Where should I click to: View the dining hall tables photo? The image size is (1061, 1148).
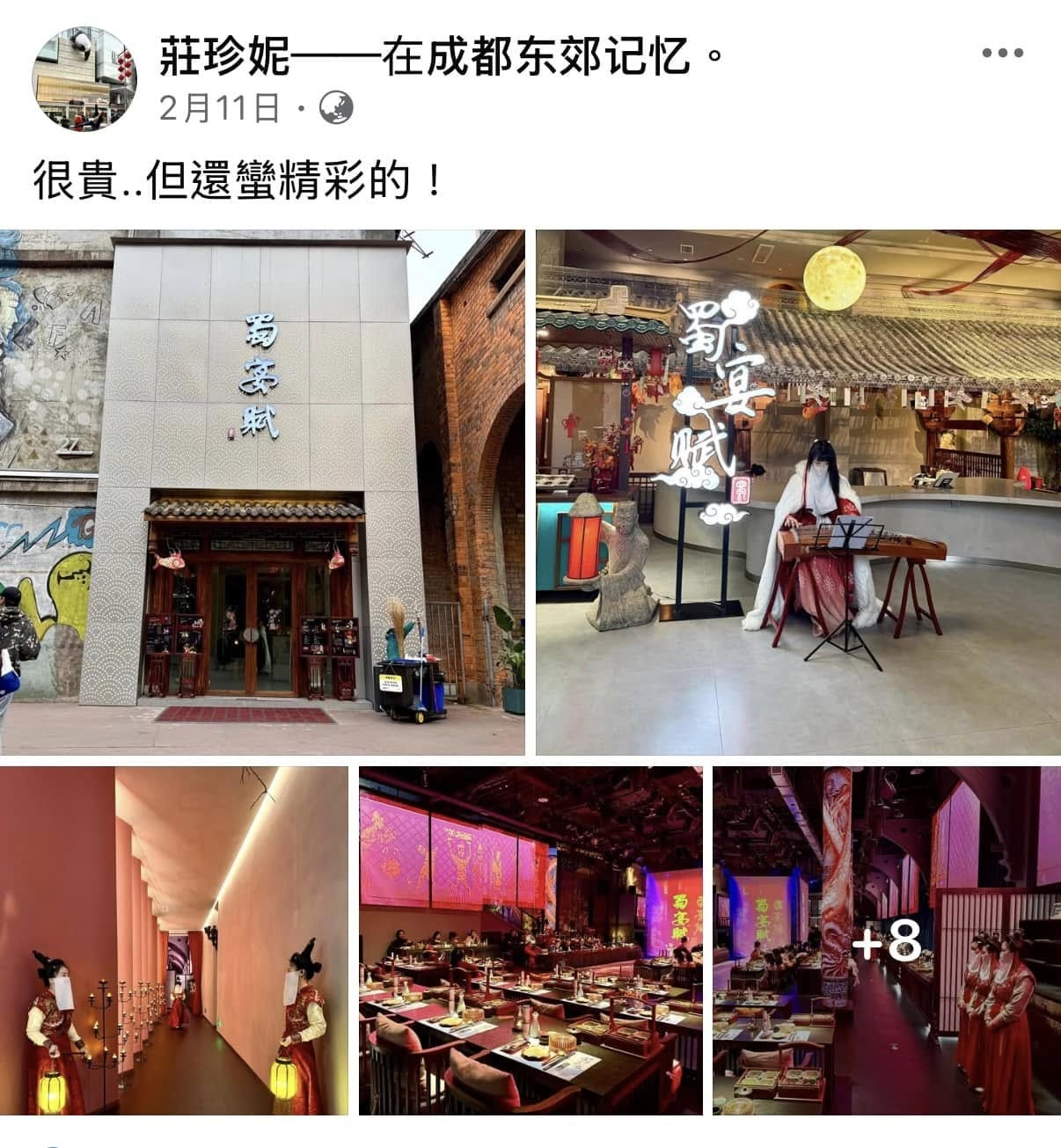coord(530,940)
